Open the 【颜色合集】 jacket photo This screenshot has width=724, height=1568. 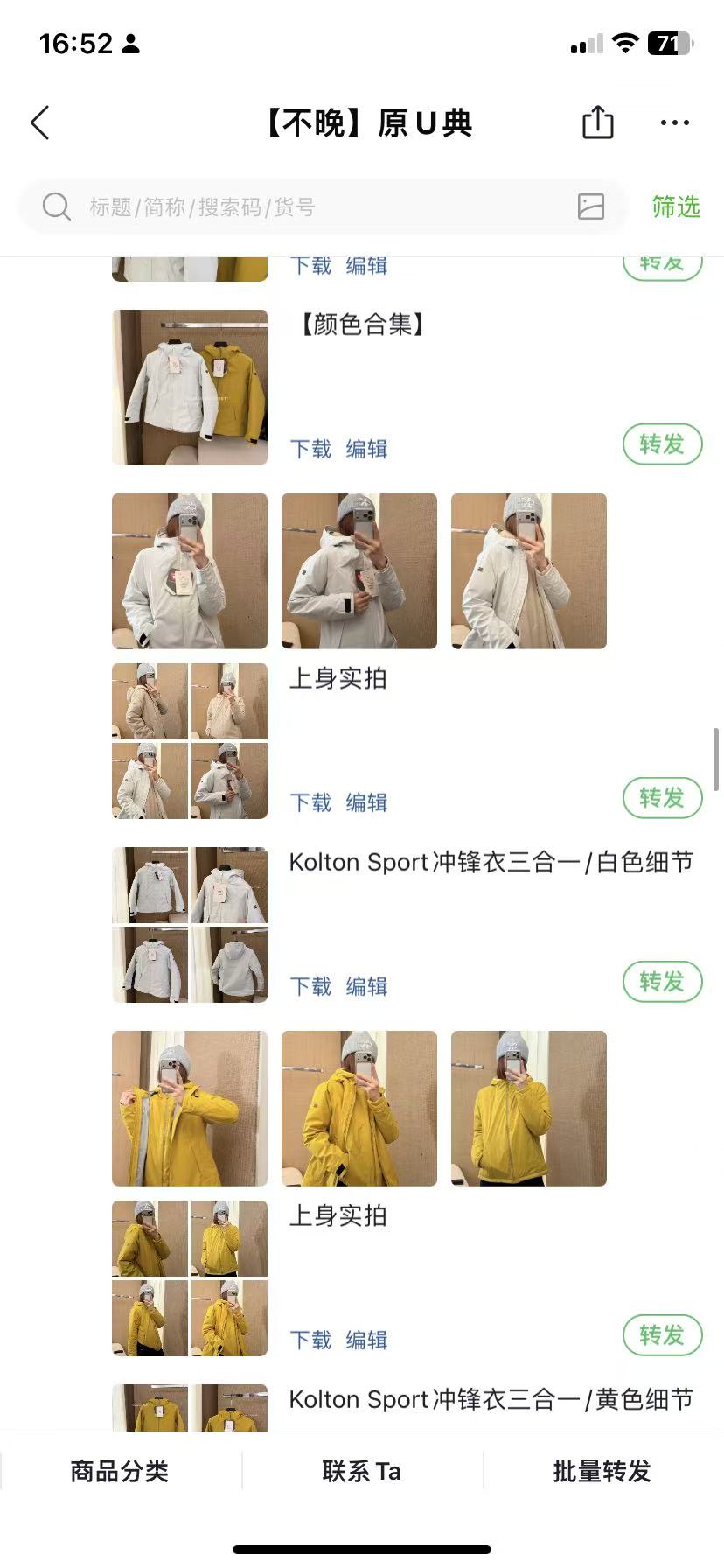point(190,388)
